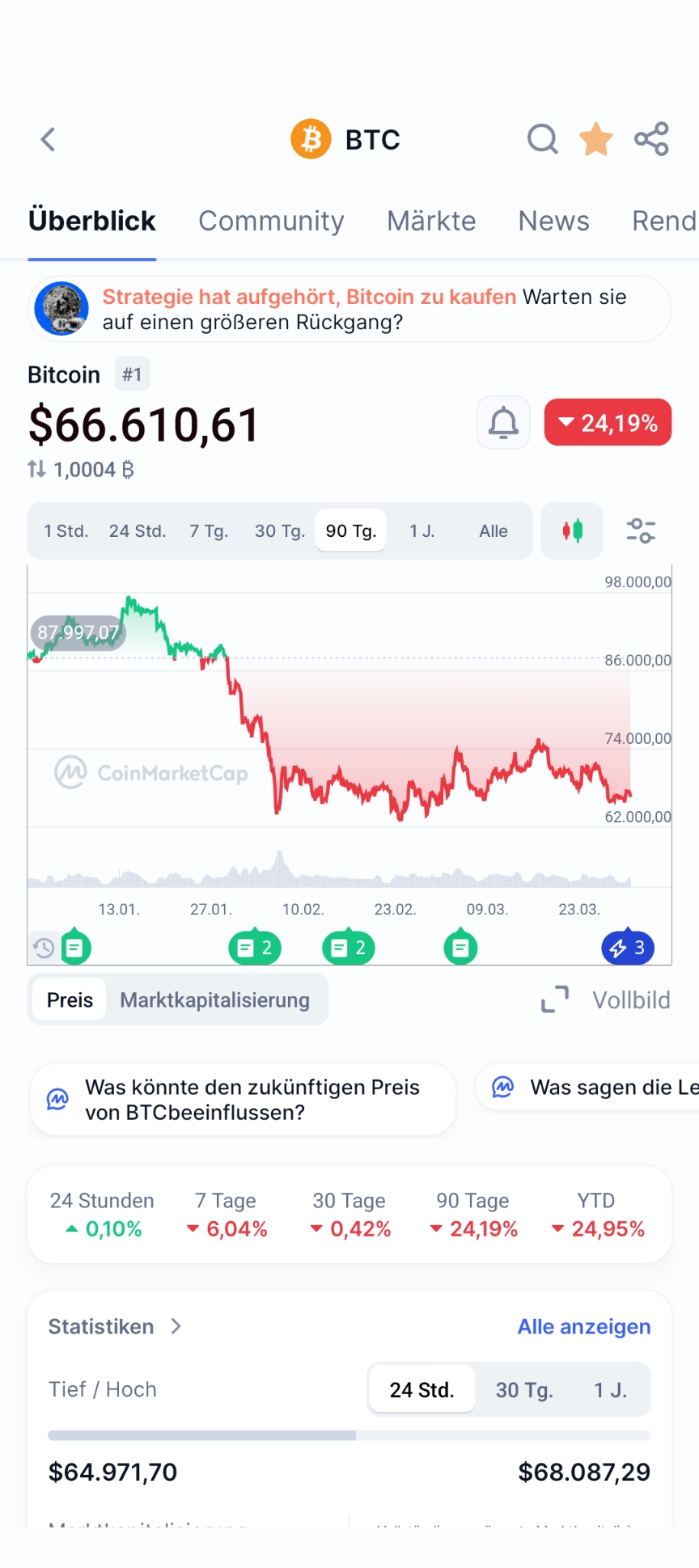This screenshot has height=1568, width=699.
Task: Tap the 24-hour low/high range bar
Action: [x=348, y=1435]
